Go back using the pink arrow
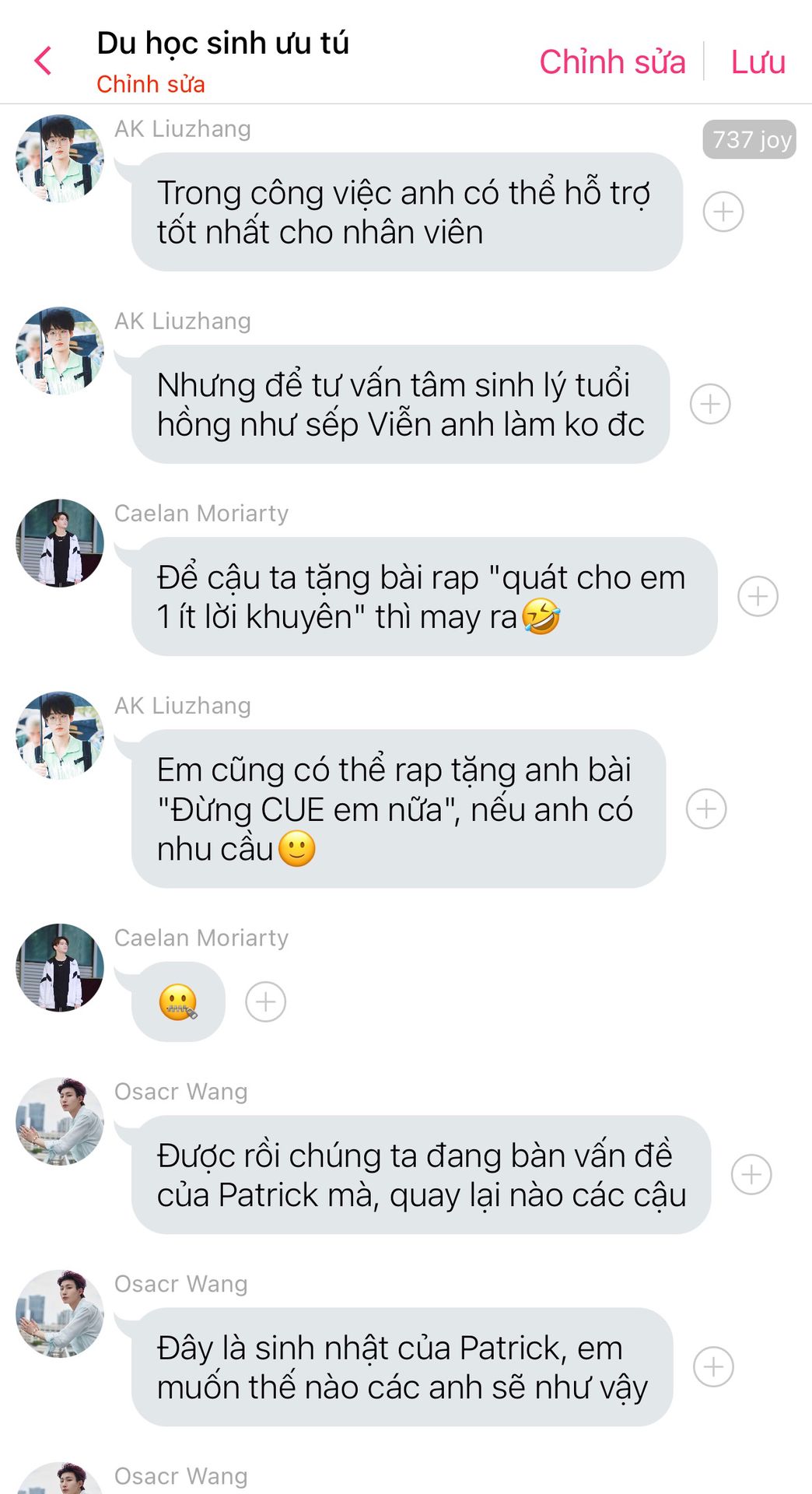The width and height of the screenshot is (812, 1494). tap(44, 61)
